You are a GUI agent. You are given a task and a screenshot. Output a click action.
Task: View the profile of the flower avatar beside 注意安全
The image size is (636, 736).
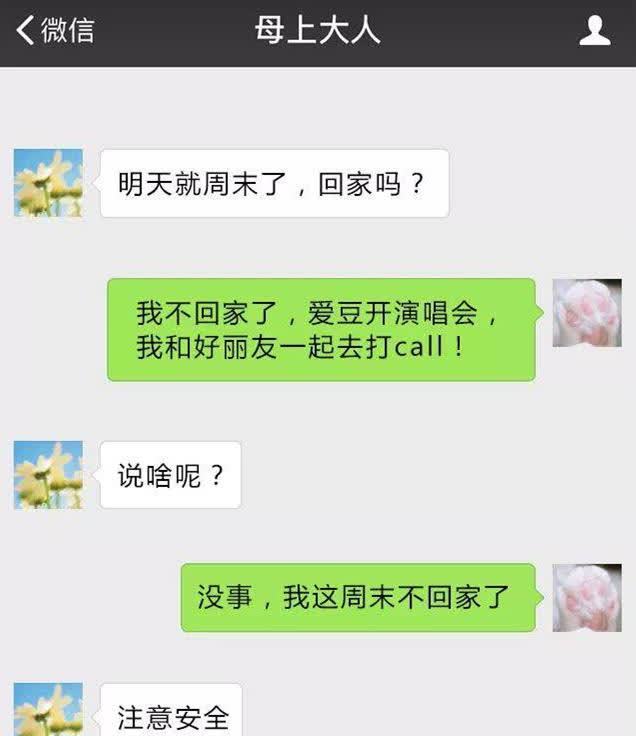pos(48,712)
